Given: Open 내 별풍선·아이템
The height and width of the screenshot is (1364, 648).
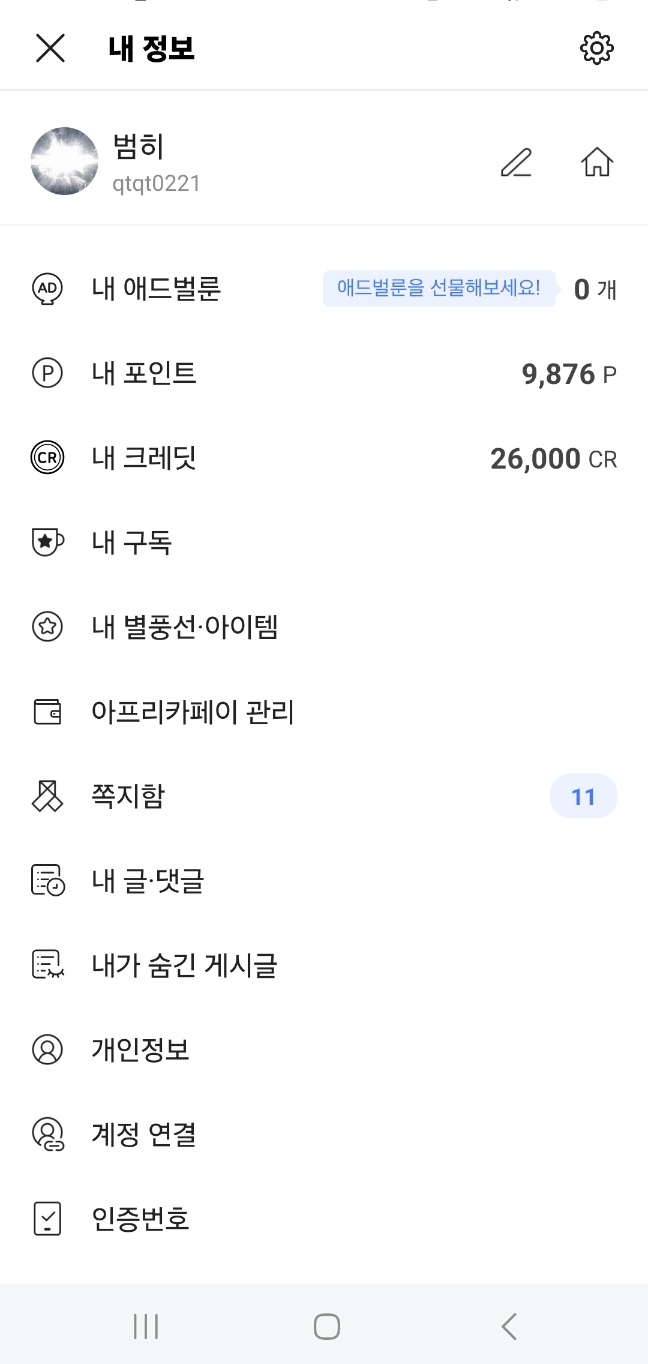Looking at the screenshot, I should pos(185,628).
